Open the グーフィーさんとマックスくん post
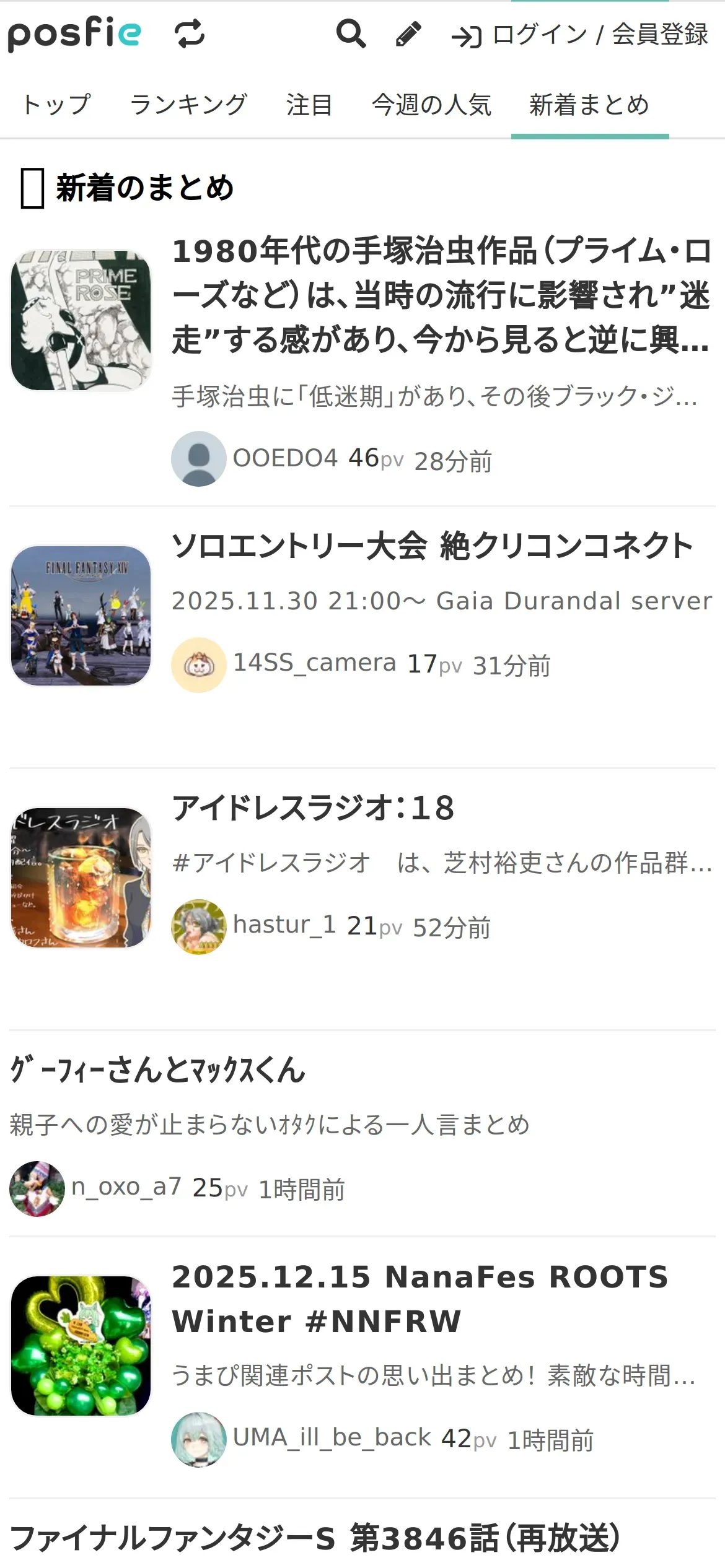The image size is (725, 1568). (x=158, y=1070)
